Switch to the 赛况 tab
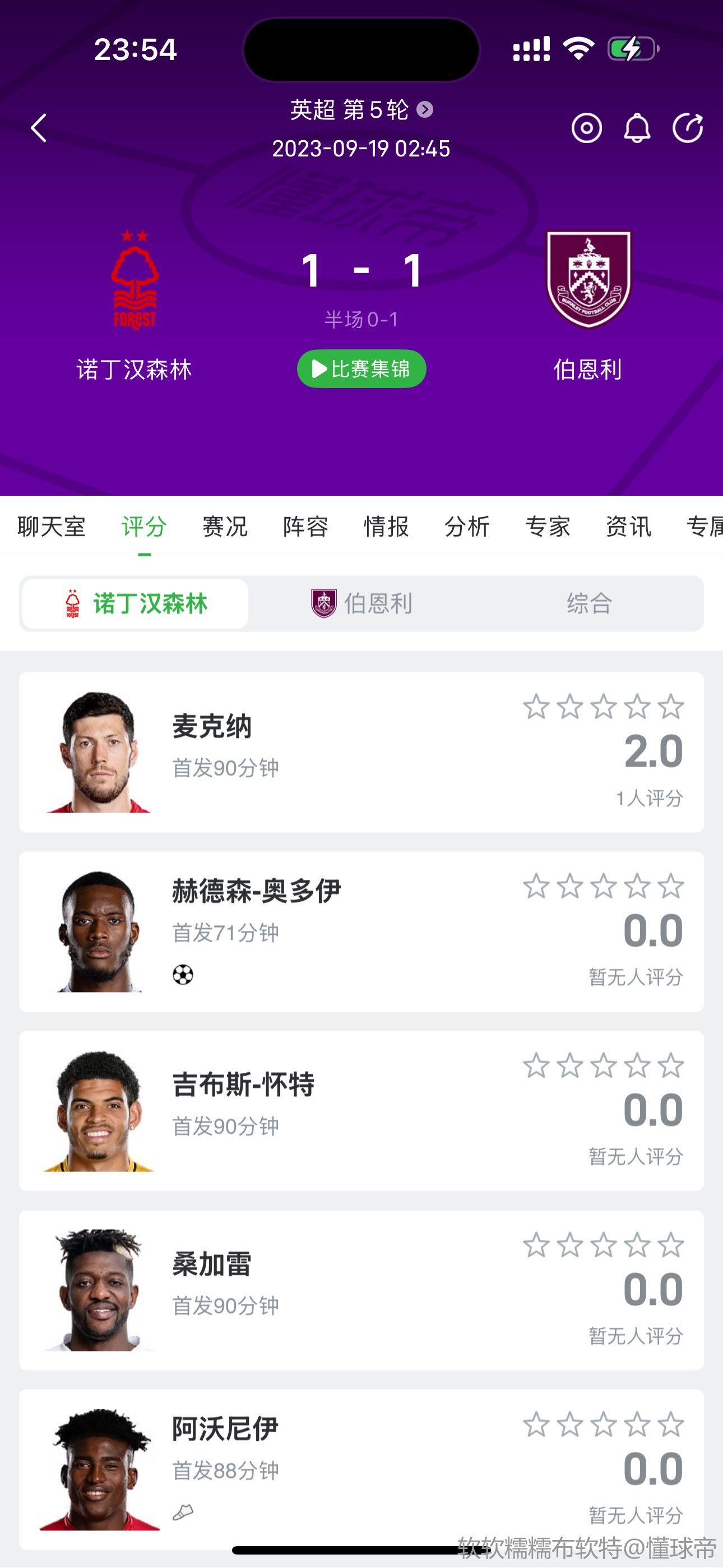Image resolution: width=723 pixels, height=1568 pixels. click(225, 527)
